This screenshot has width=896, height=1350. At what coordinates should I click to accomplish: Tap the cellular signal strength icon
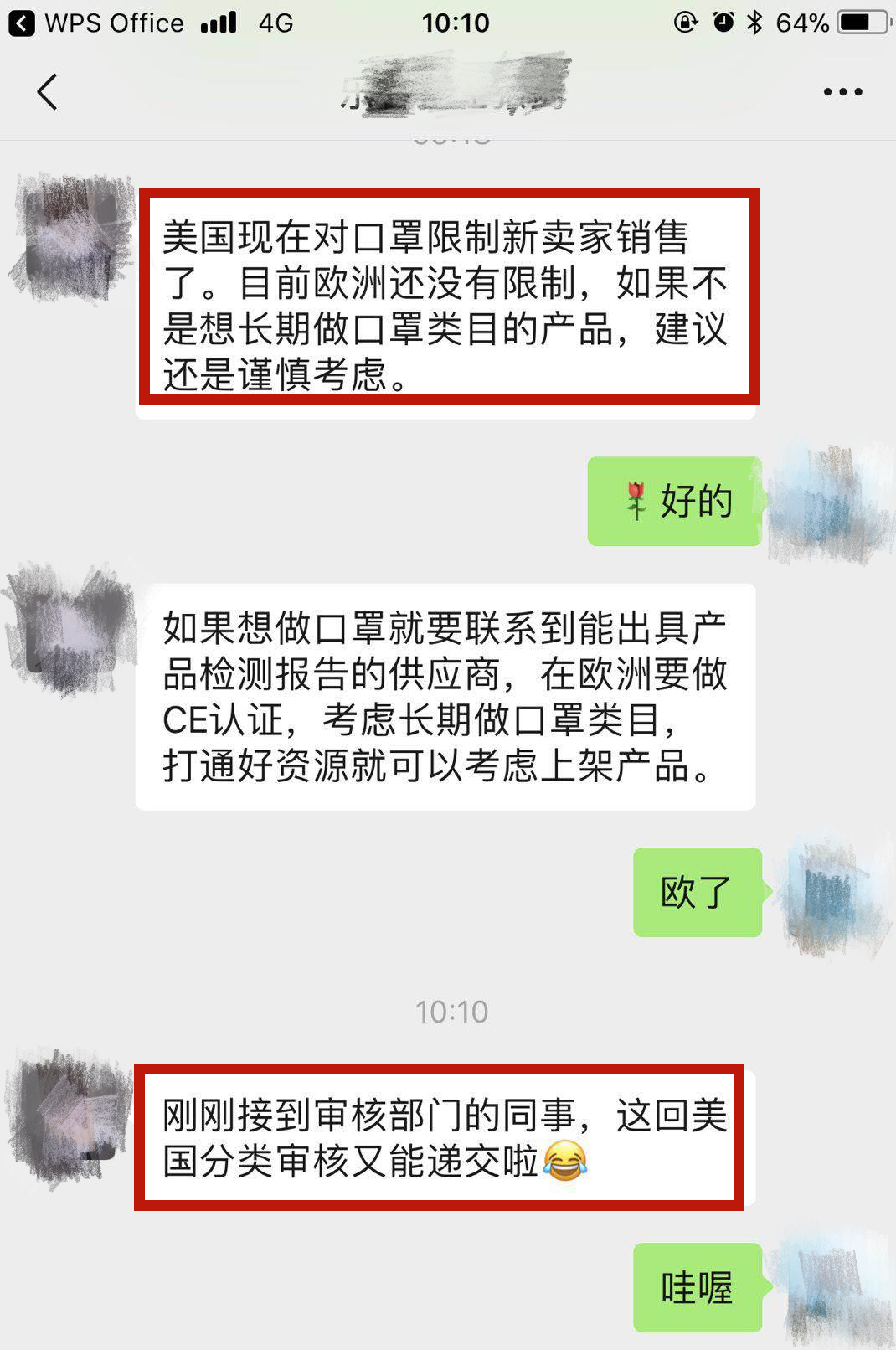220,23
